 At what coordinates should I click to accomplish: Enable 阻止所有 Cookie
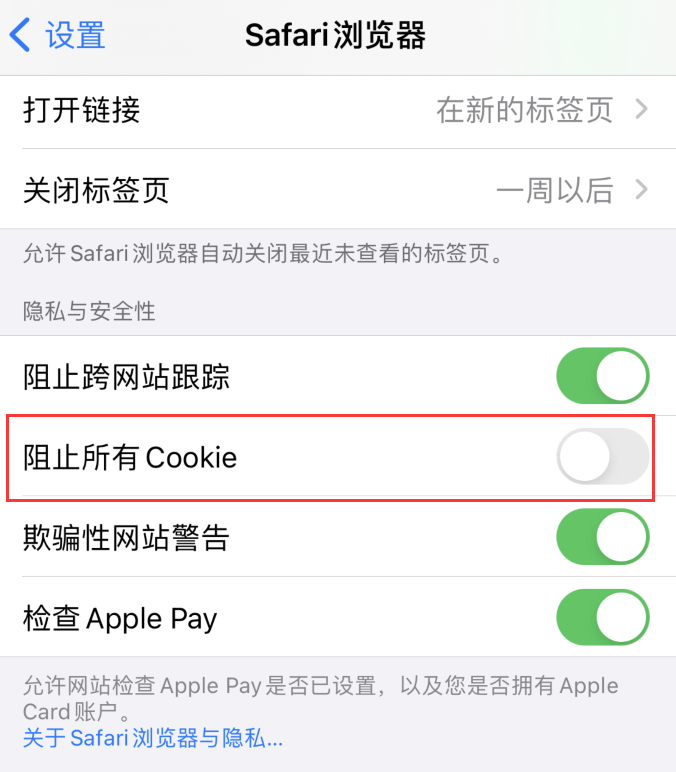click(602, 457)
